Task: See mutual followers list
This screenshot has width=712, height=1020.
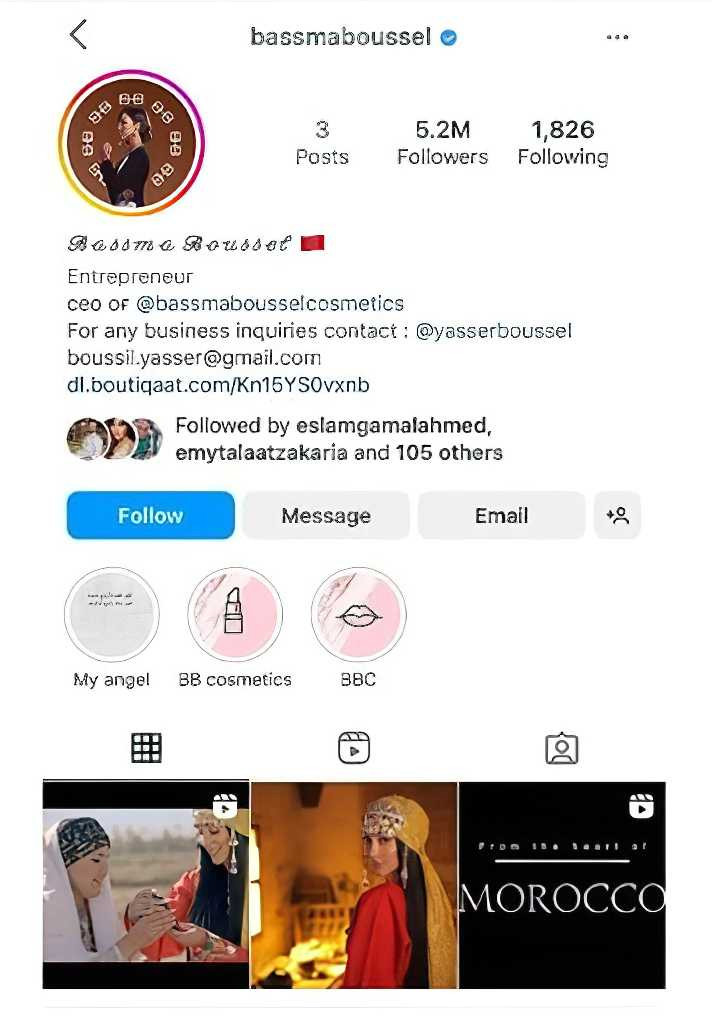Action: click(338, 439)
